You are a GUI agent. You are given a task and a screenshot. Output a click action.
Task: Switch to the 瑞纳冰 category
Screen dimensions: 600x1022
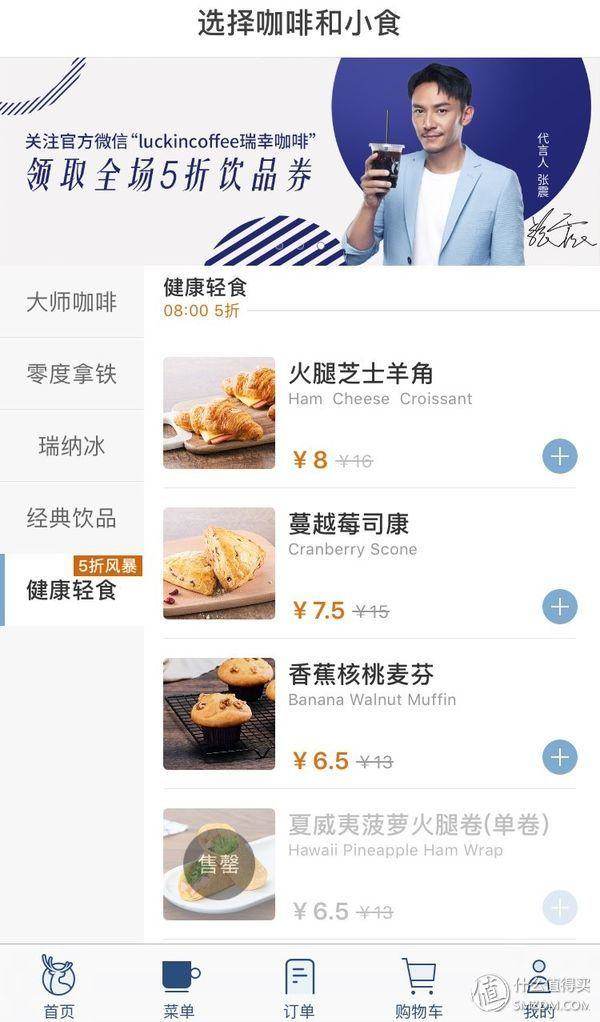tap(71, 446)
